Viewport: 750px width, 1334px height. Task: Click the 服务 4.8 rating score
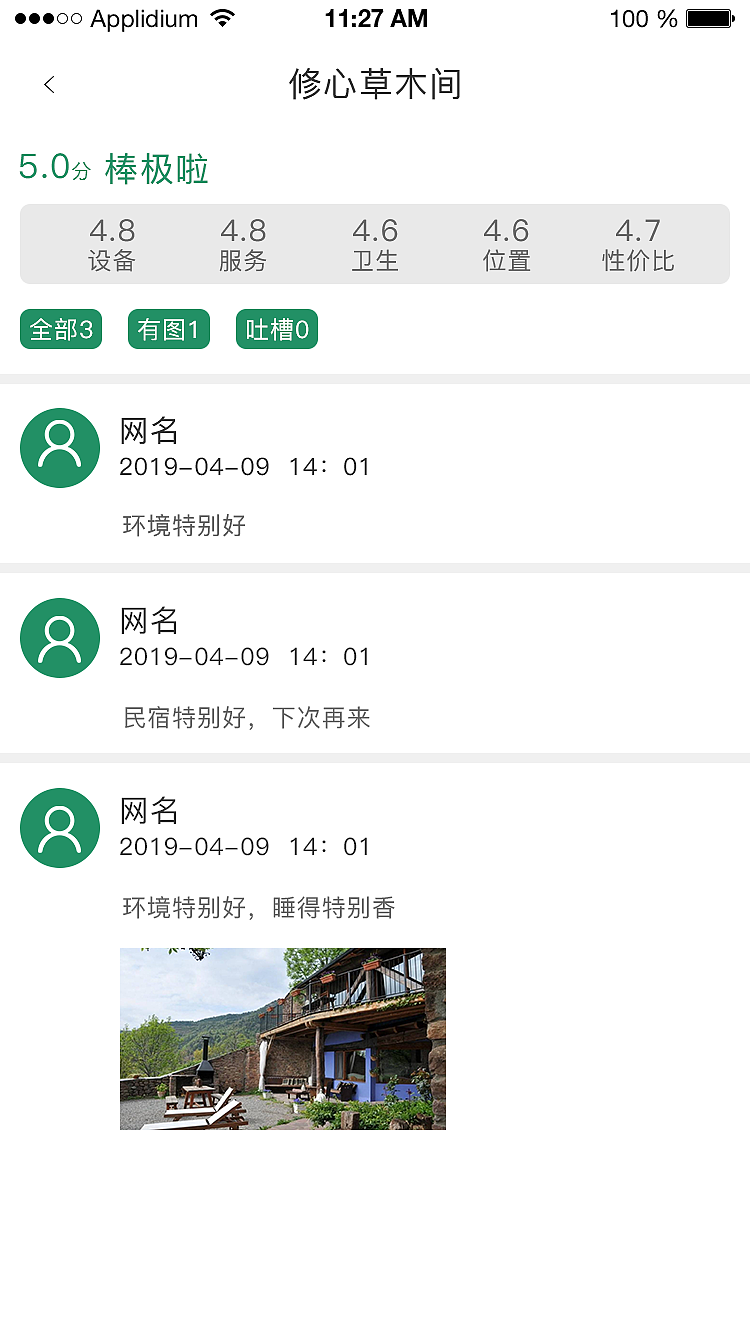(x=243, y=244)
